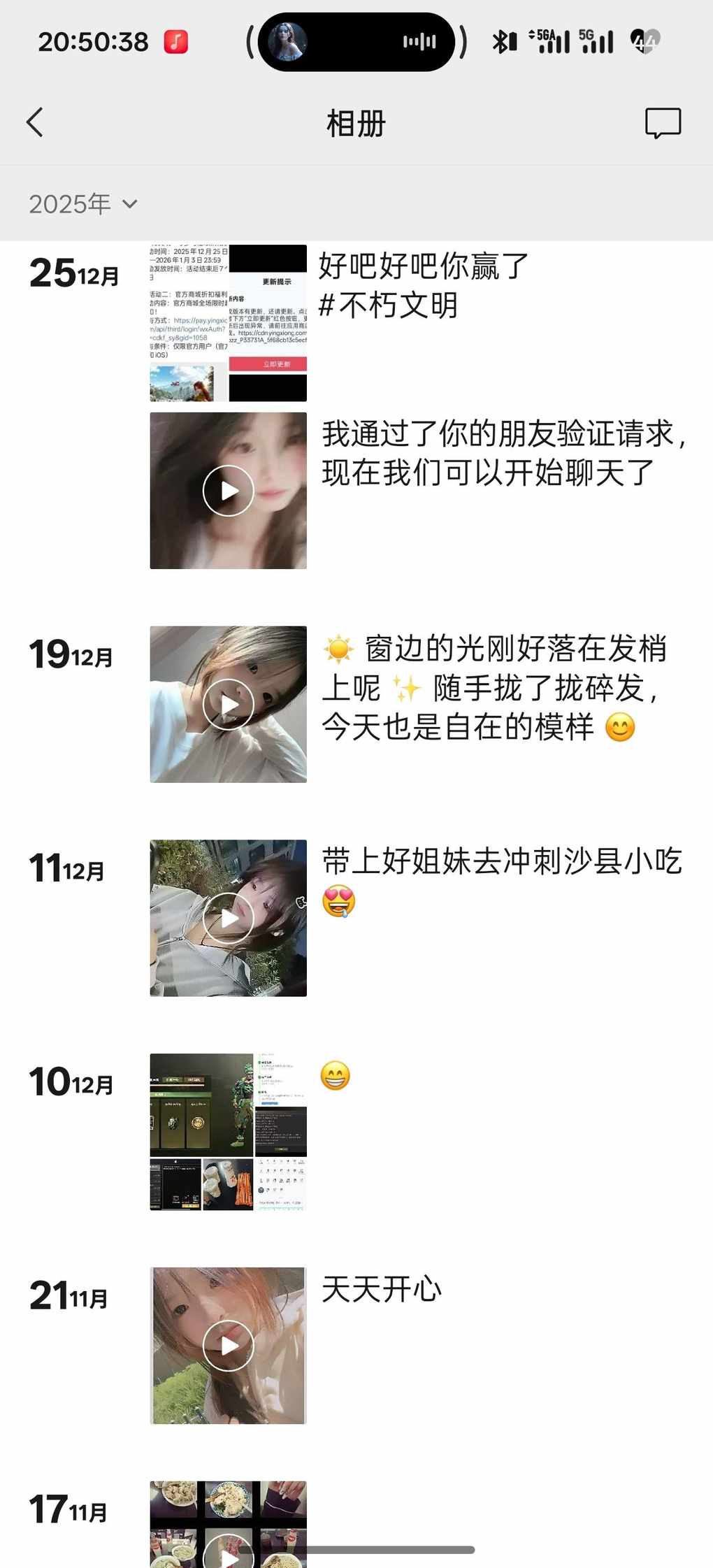Screen dimensions: 713x1568
Task: Open the 10 December photo collage post
Action: click(x=228, y=1132)
